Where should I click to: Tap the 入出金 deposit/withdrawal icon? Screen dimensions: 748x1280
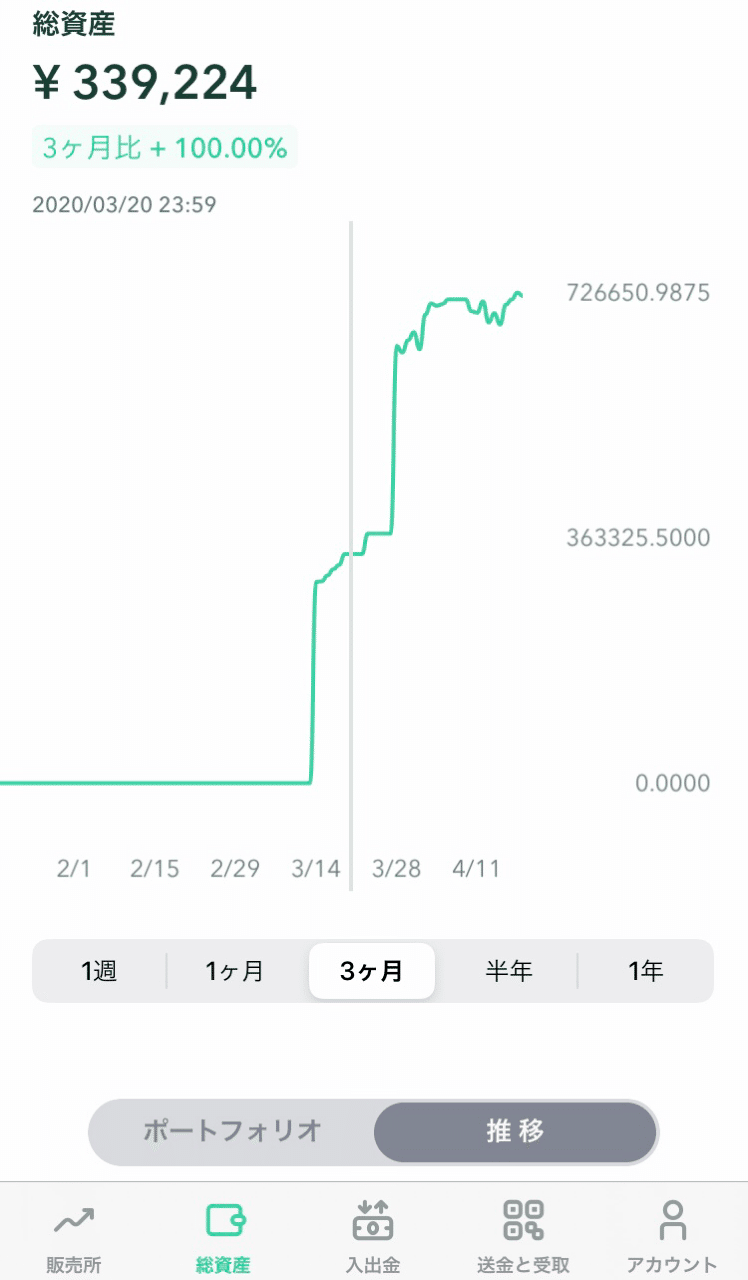374,1220
